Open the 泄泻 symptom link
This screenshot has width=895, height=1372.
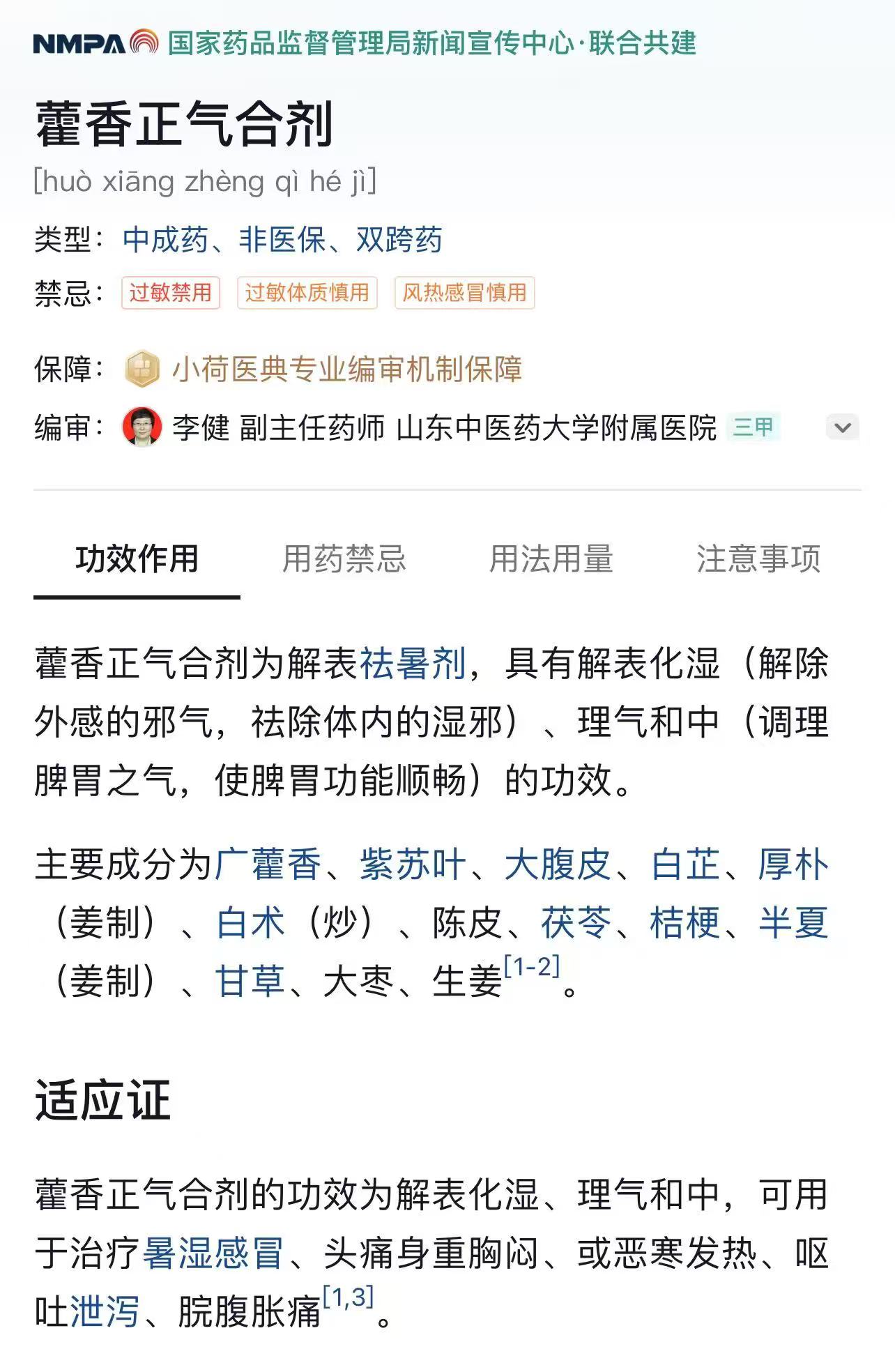coord(105,1312)
